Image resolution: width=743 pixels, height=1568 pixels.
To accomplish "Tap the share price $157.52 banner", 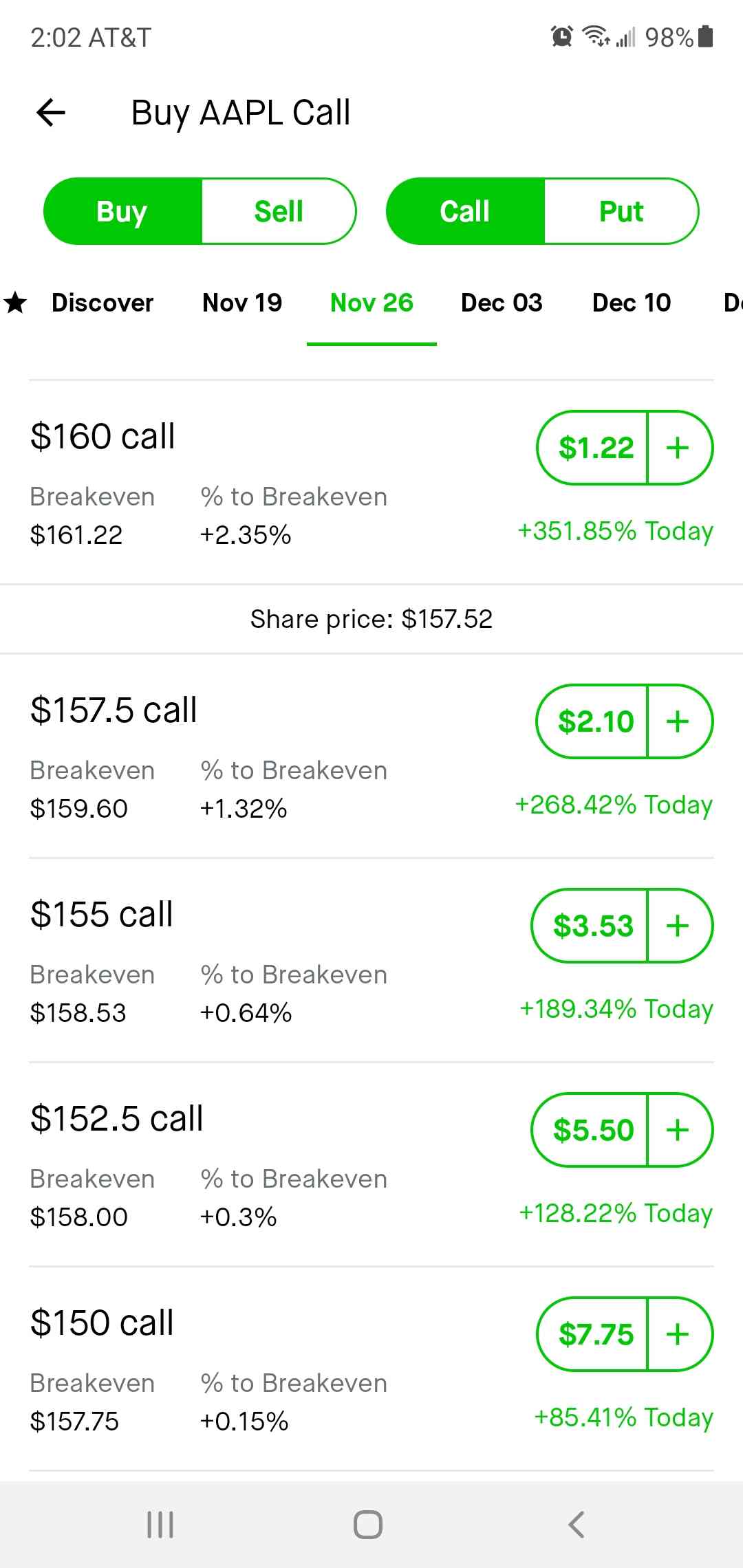I will (371, 618).
